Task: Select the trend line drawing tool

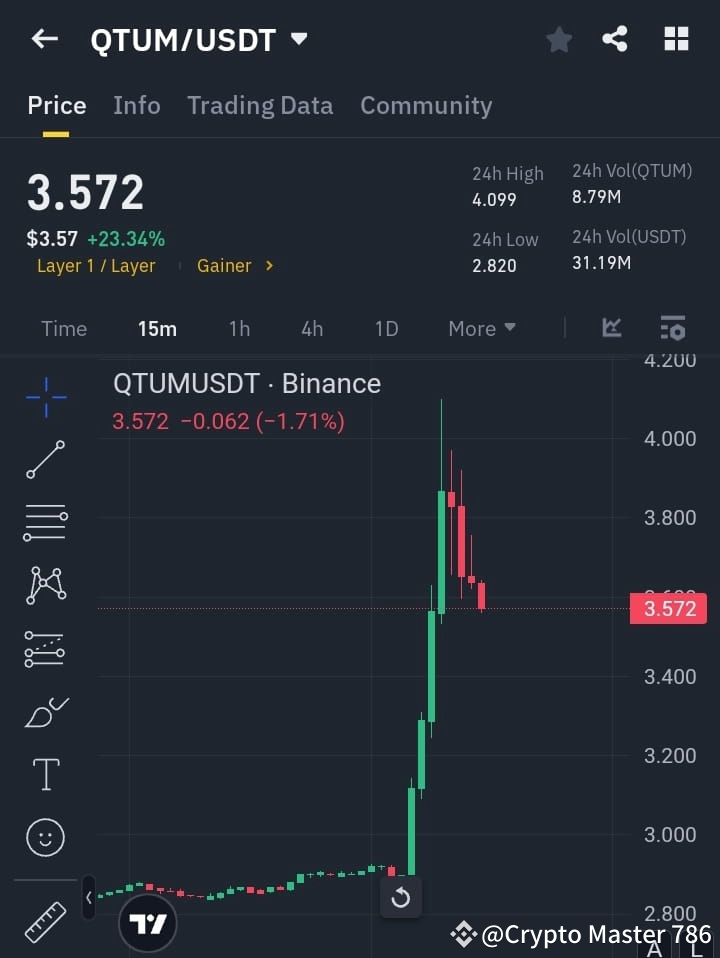Action: (x=45, y=460)
